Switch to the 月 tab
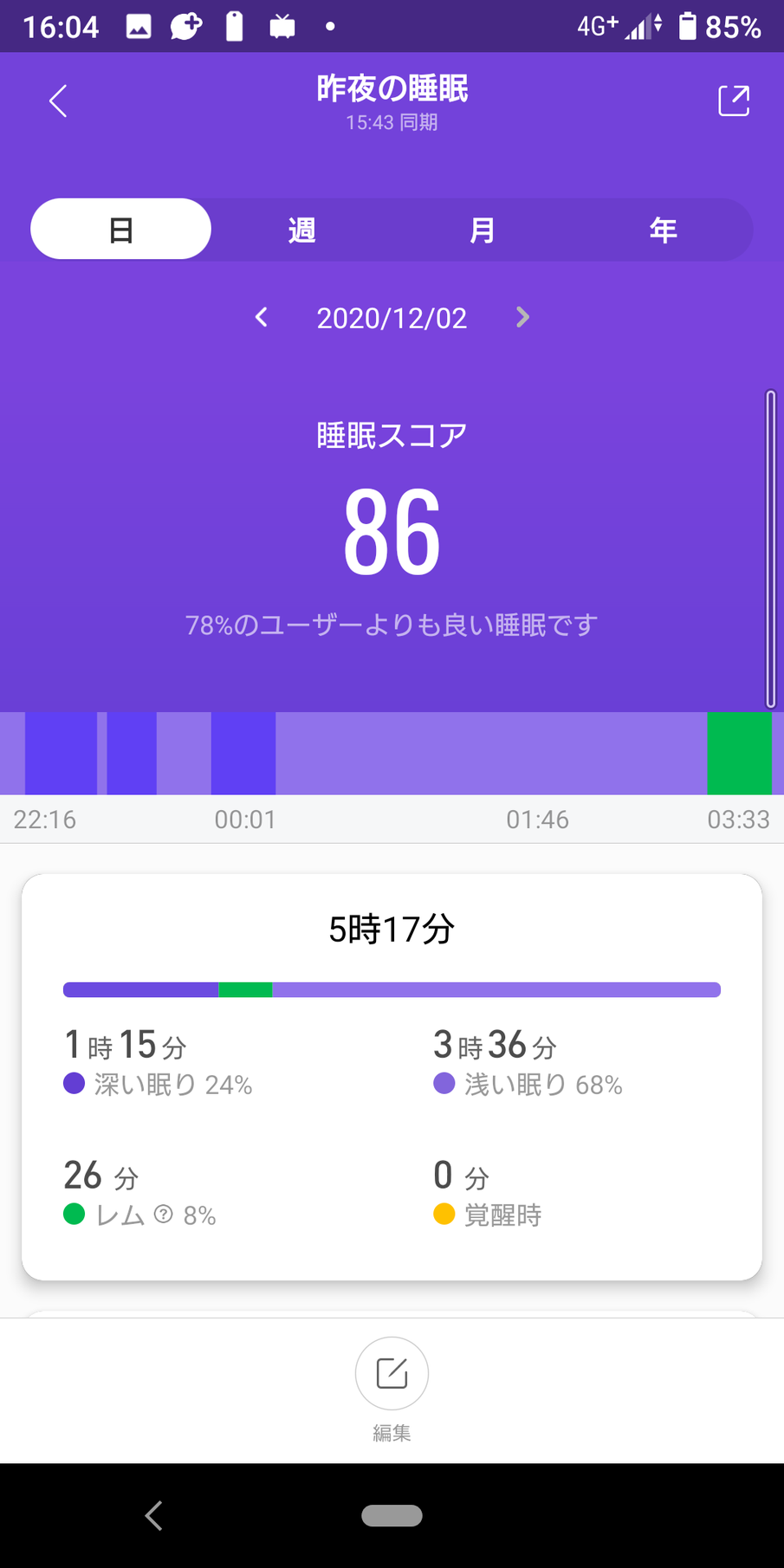The image size is (784, 1568). 482,230
